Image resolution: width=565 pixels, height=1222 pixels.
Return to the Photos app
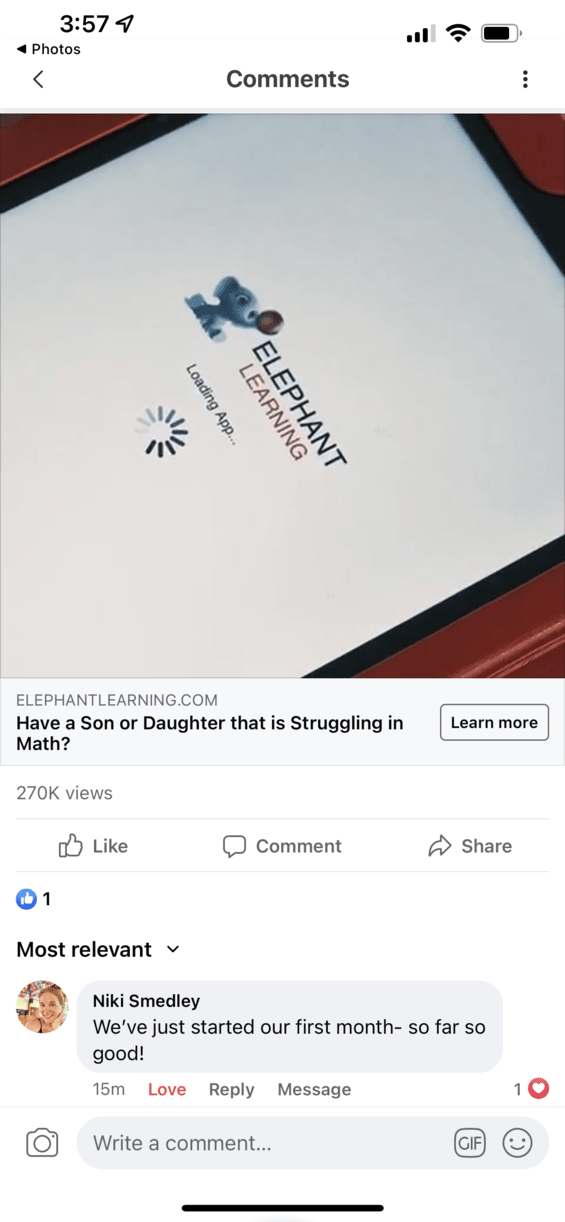click(49, 49)
